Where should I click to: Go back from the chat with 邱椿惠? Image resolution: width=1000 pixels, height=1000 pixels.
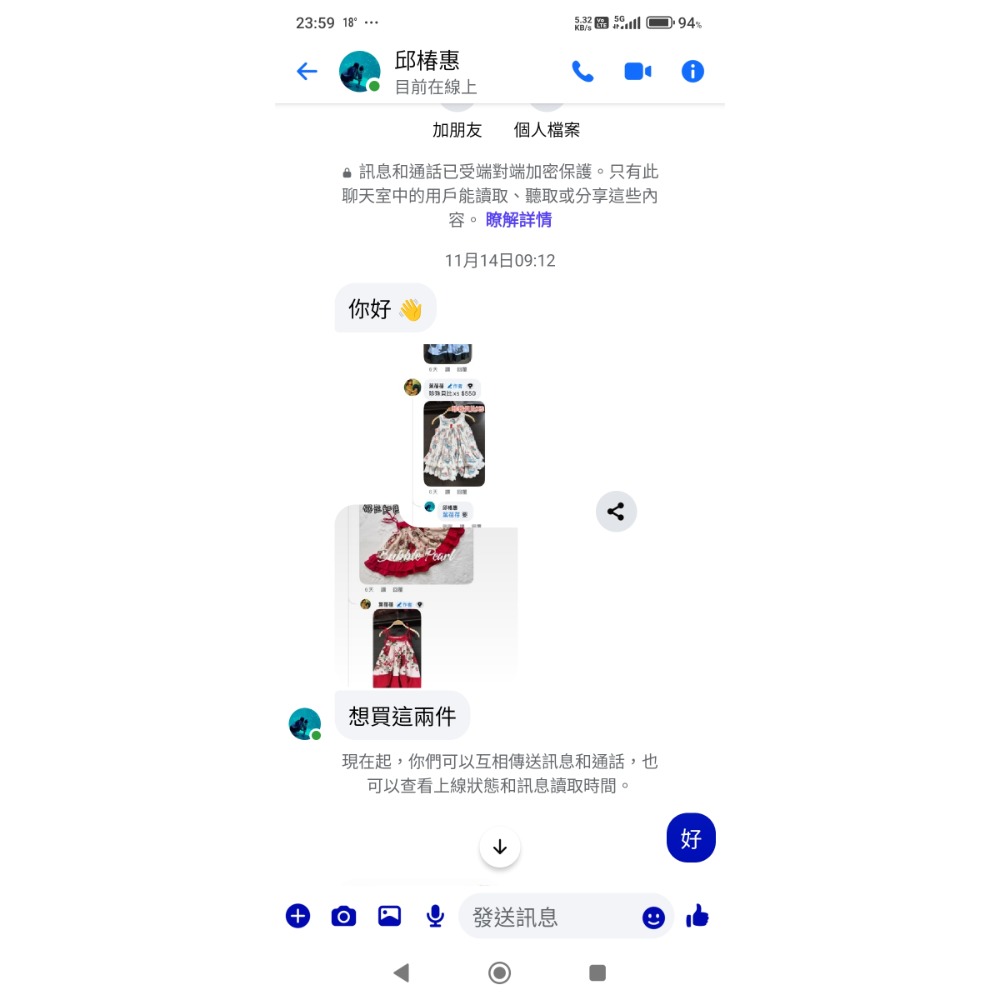point(307,71)
